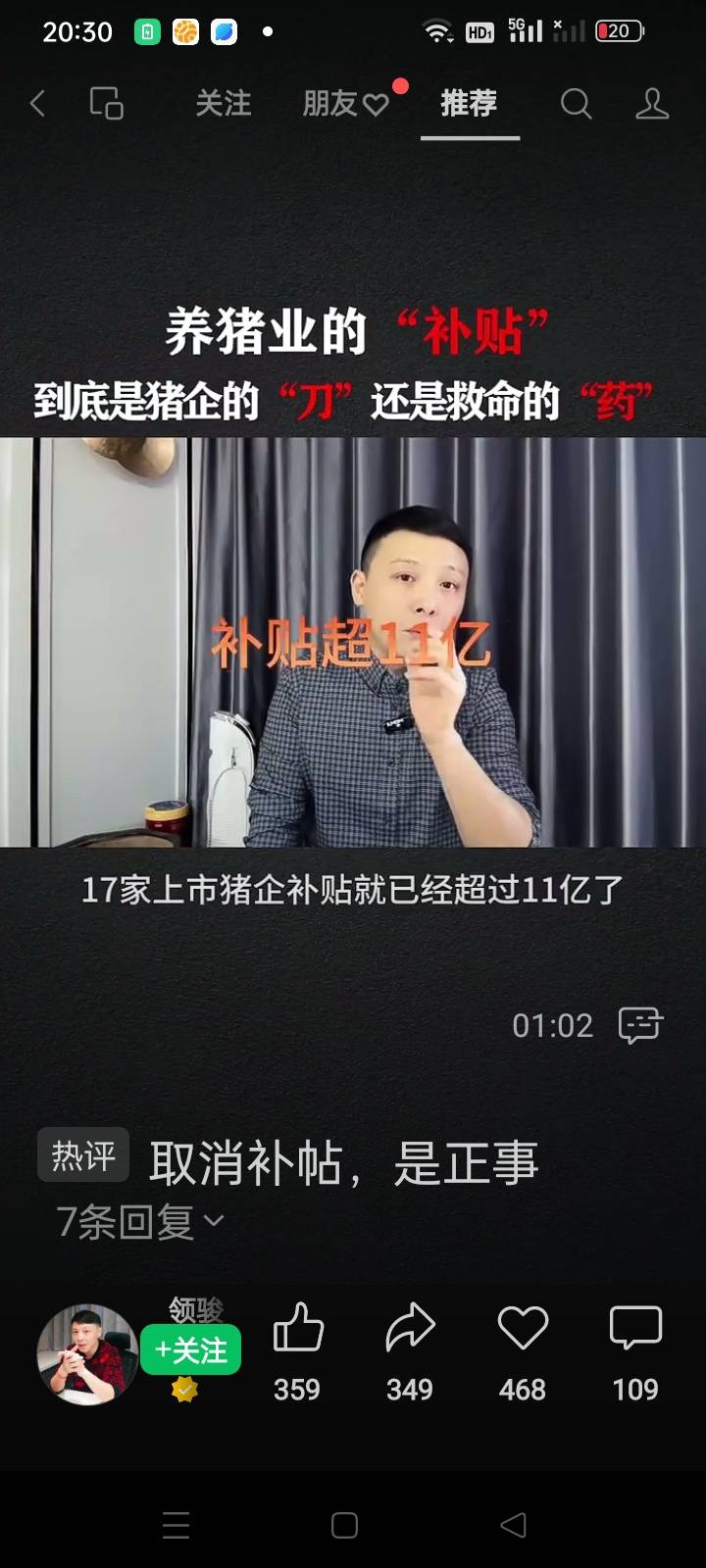This screenshot has width=706, height=1568.
Task: Go back using the top-left arrow
Action: pos(37,103)
